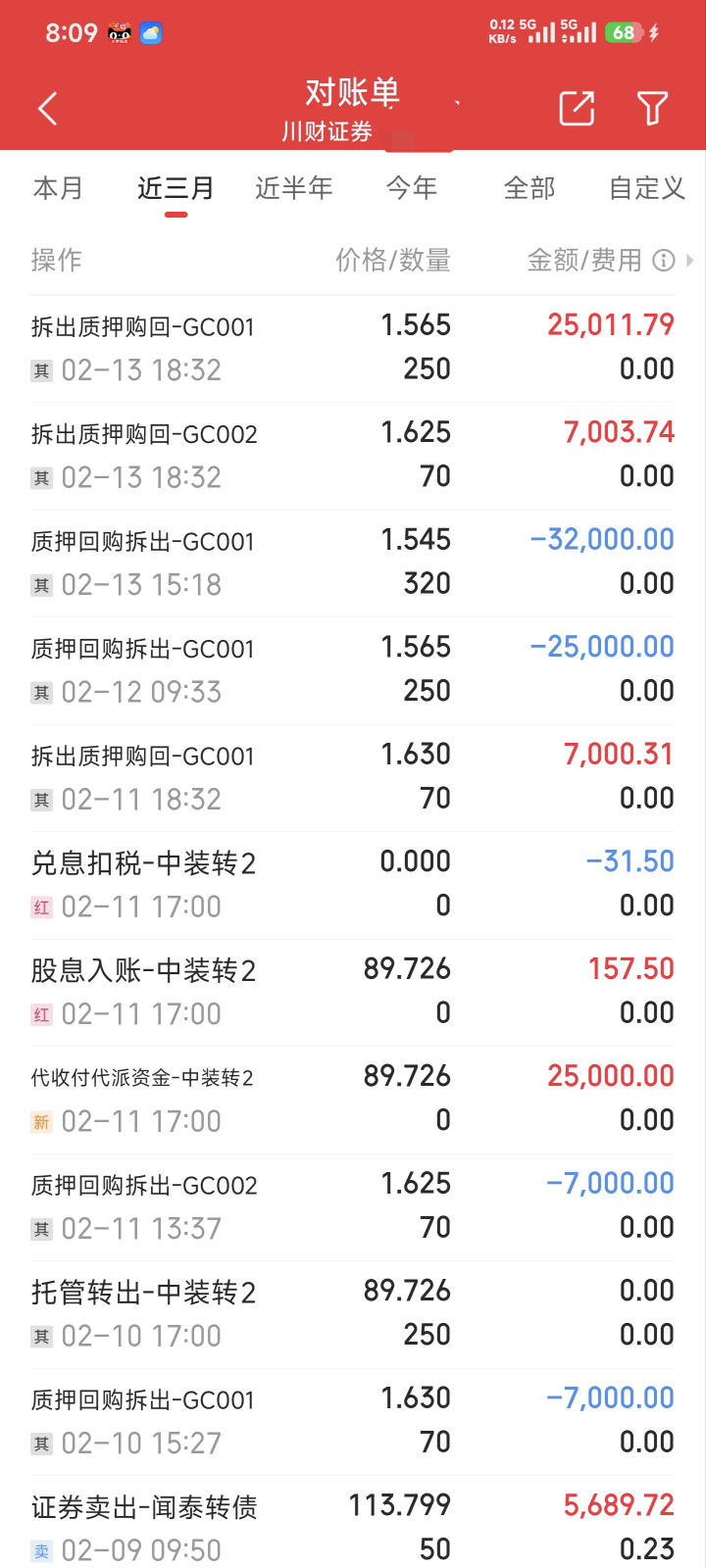
Task: Show records for 今年
Action: (412, 188)
